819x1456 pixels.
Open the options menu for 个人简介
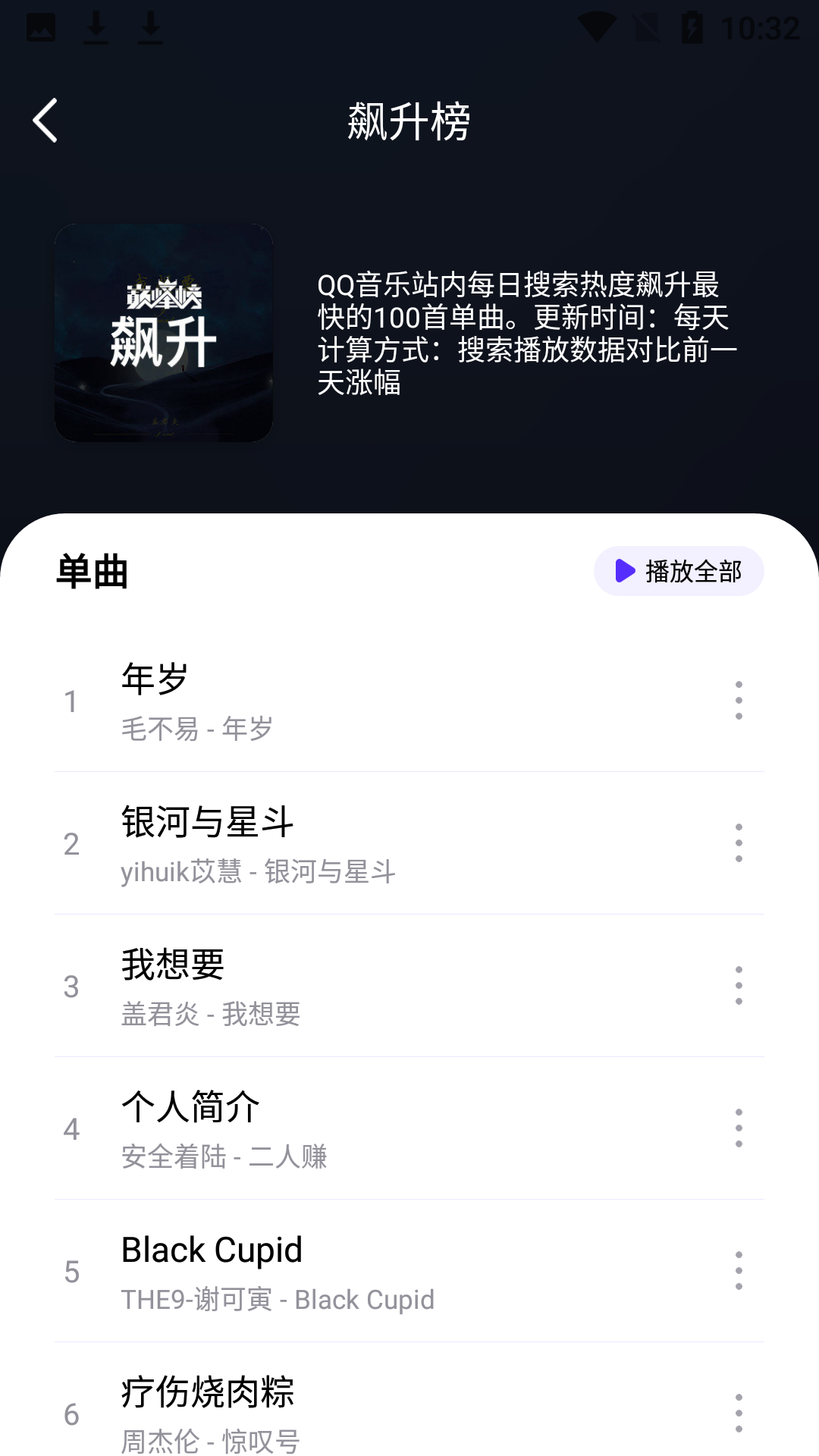pos(738,1128)
